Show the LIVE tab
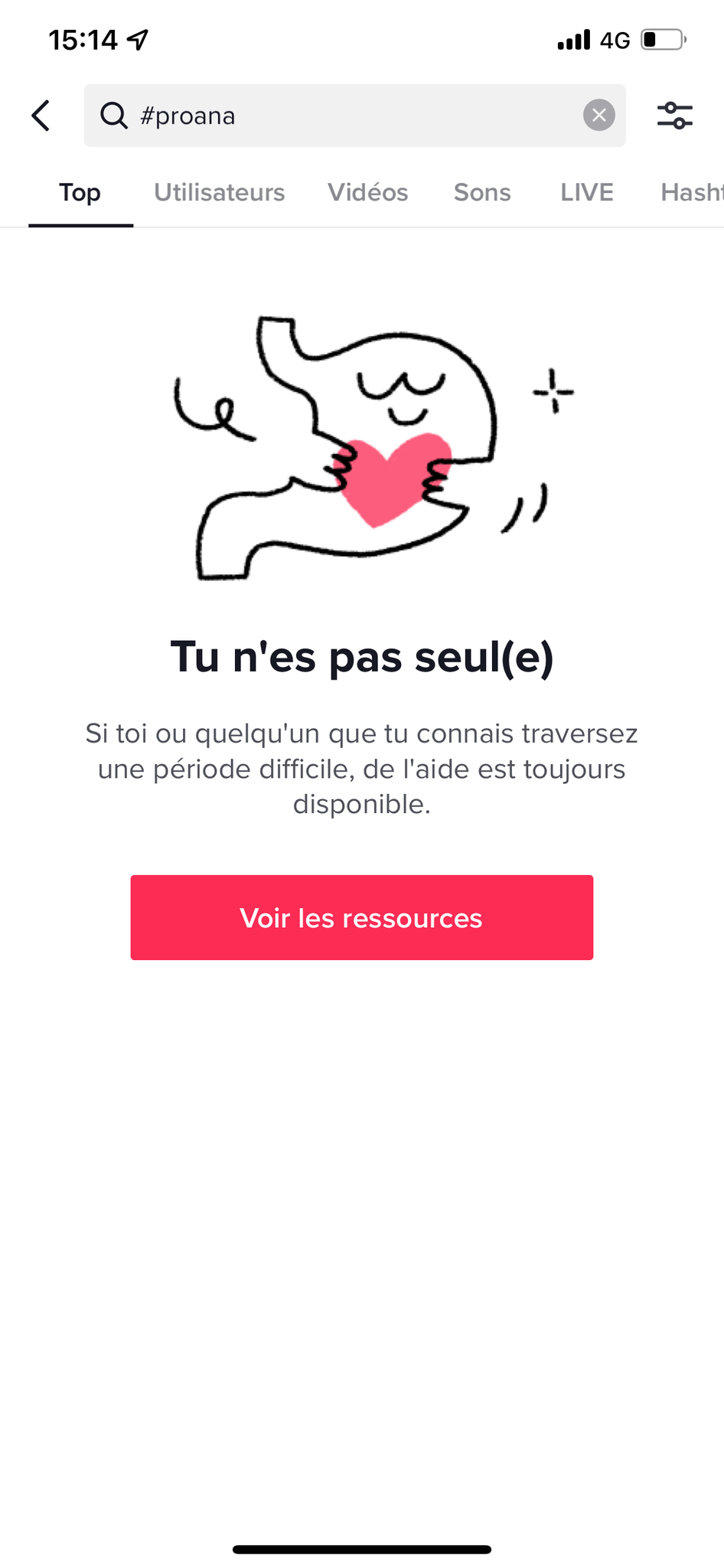The height and width of the screenshot is (1568, 724). [587, 192]
